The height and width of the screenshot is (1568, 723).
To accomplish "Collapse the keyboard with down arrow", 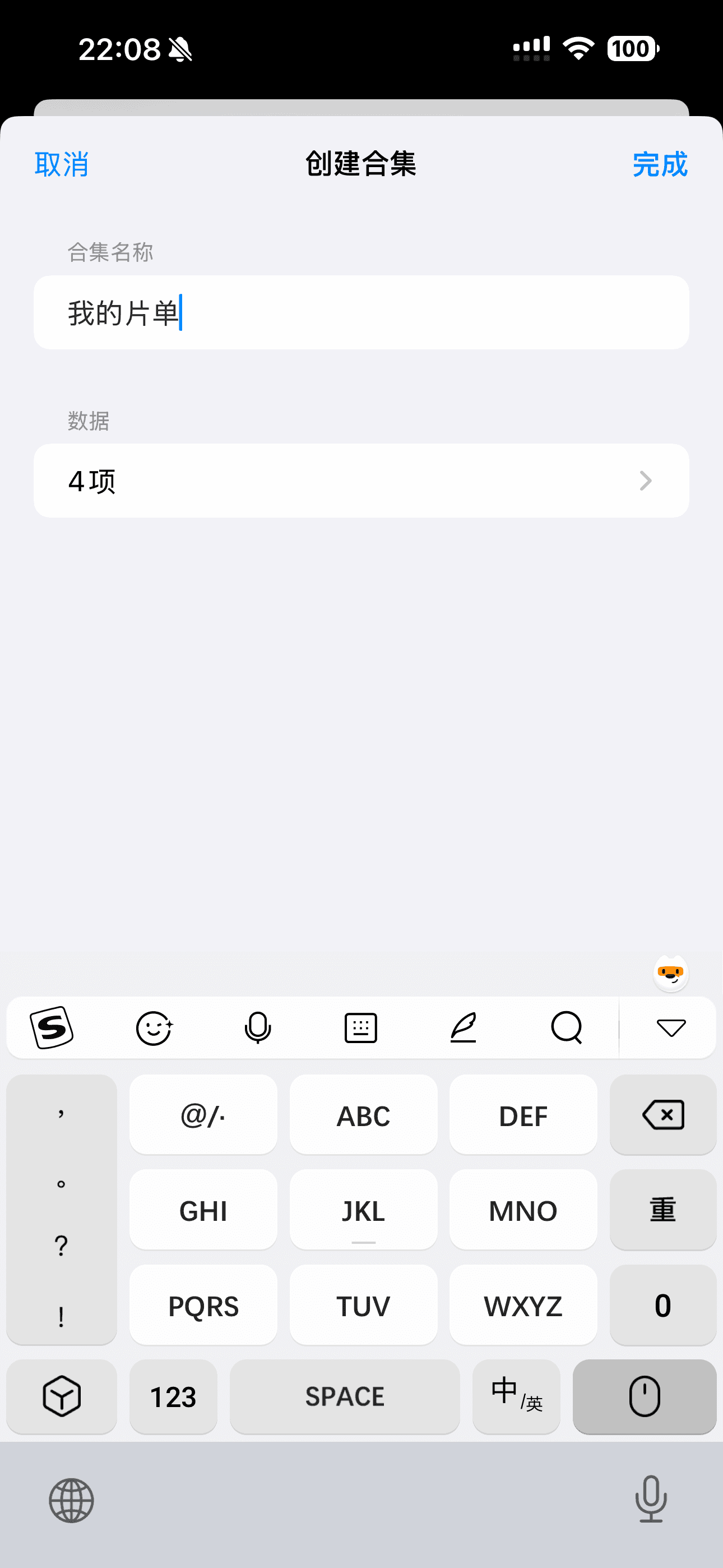I will (671, 1027).
